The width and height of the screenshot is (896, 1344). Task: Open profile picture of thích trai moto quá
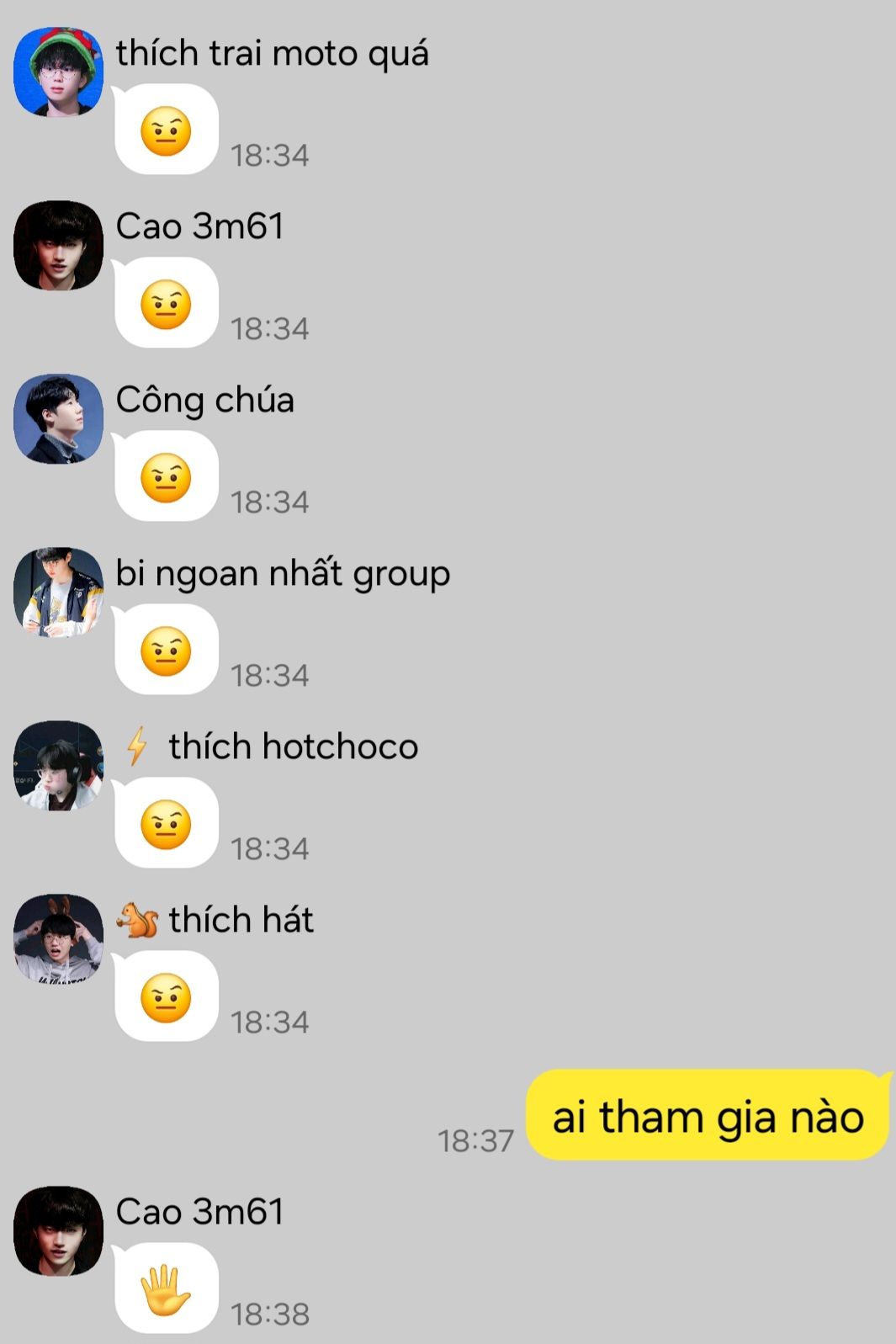[x=58, y=72]
